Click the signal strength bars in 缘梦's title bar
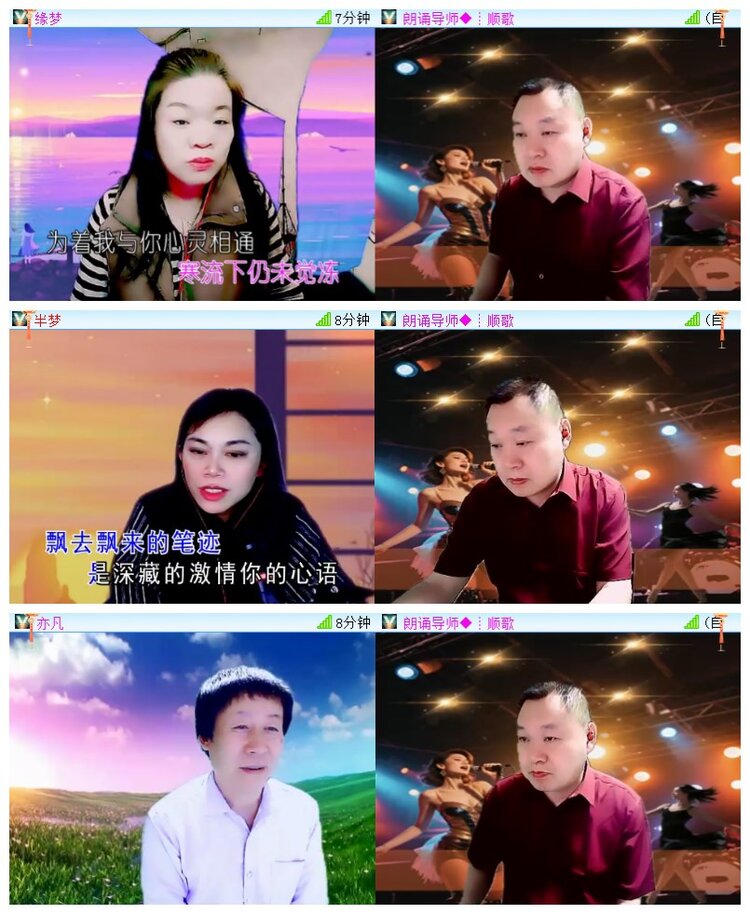 pyautogui.click(x=325, y=15)
